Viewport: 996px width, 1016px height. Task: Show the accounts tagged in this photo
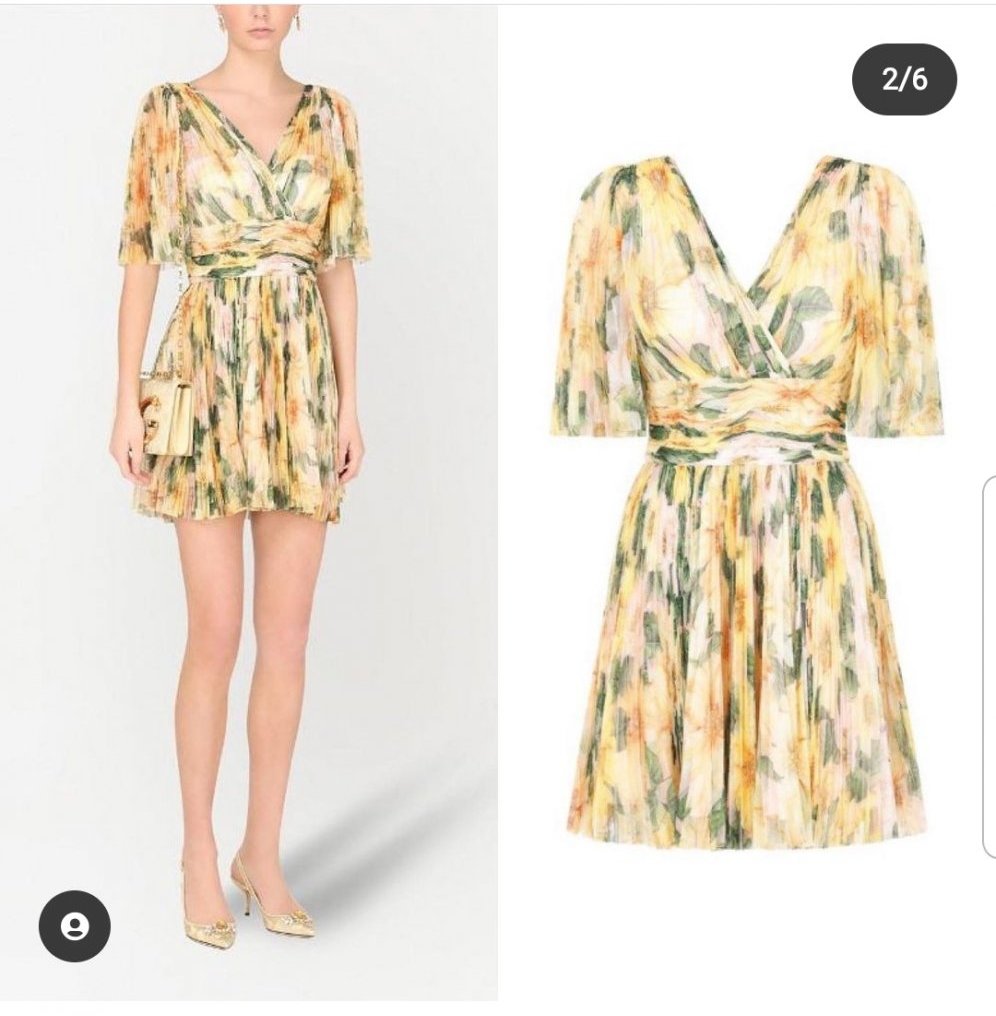pos(74,926)
